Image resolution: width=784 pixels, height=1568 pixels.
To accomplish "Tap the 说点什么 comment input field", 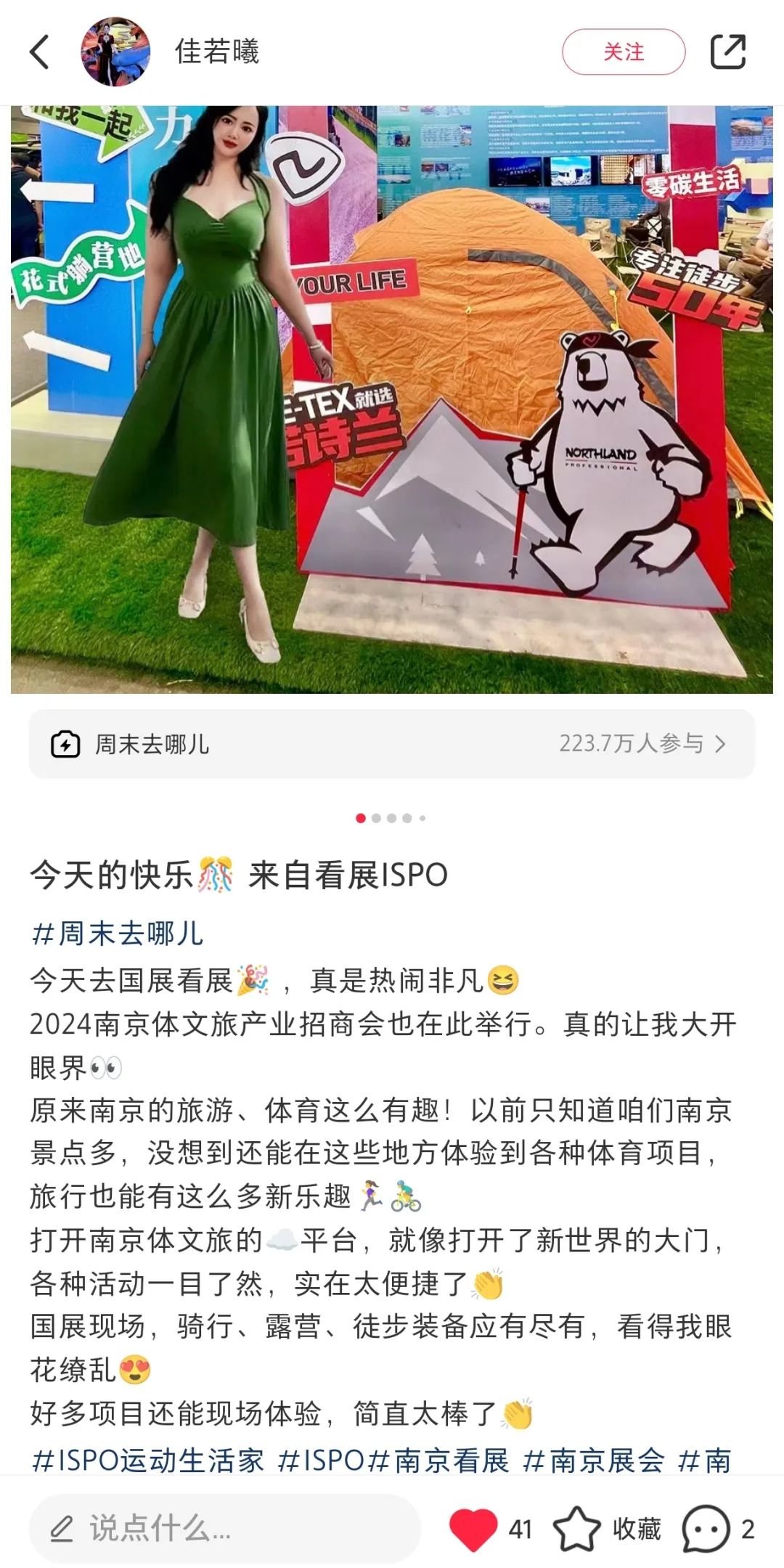I will 225,1529.
